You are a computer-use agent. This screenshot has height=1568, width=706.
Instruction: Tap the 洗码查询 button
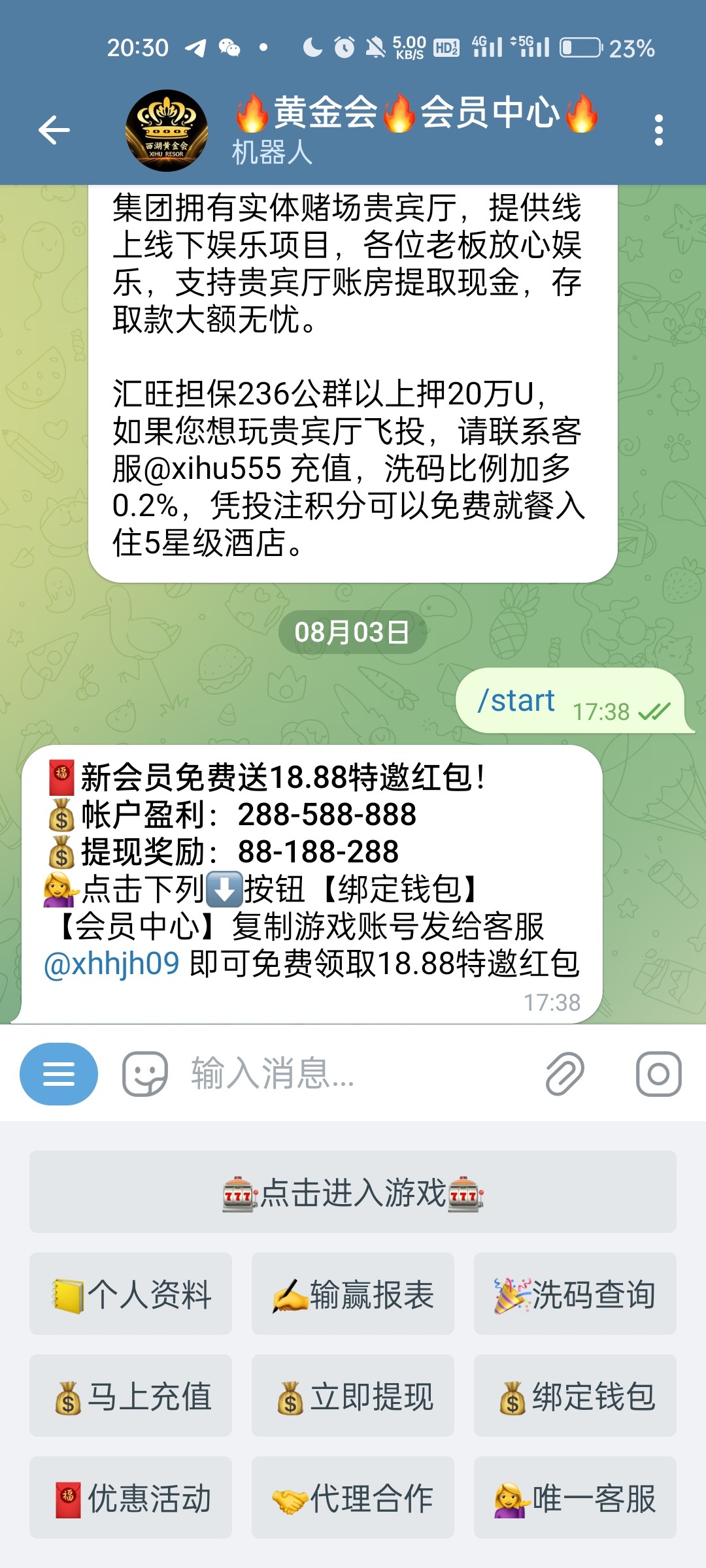575,1294
